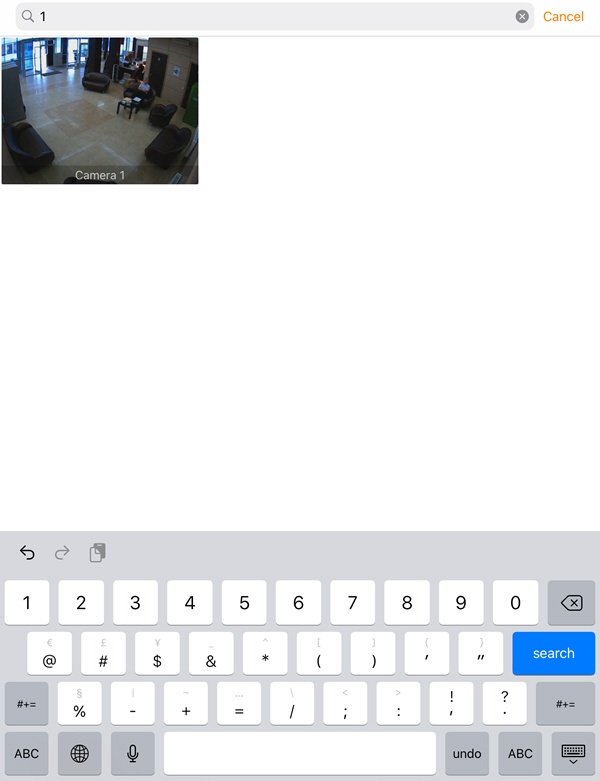Tap the blue search key
The image size is (600, 781).
[553, 653]
